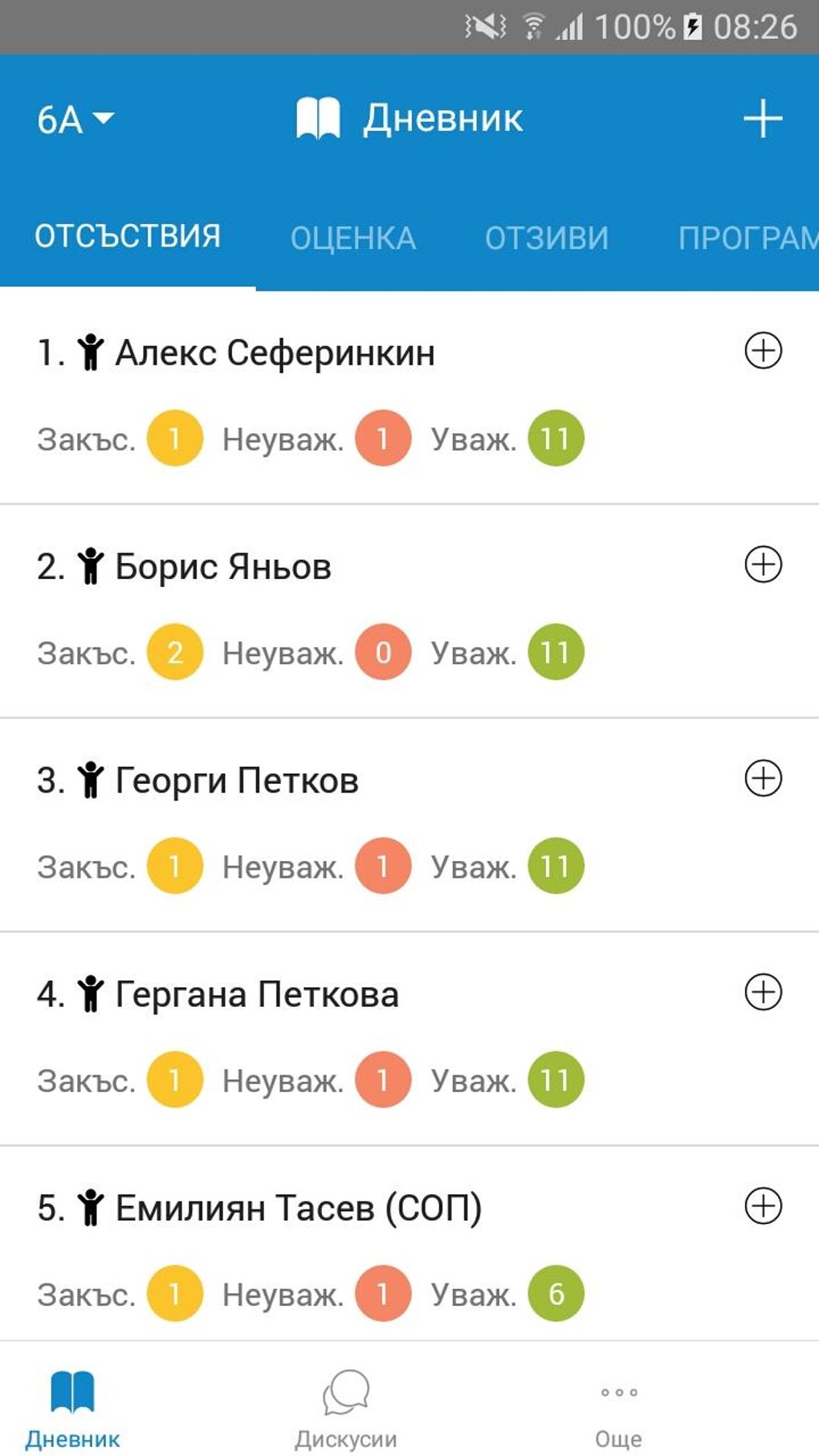The width and height of the screenshot is (819, 1456).
Task: Click the yellow Закъс. badge for Борис Яньов
Action: pos(174,651)
